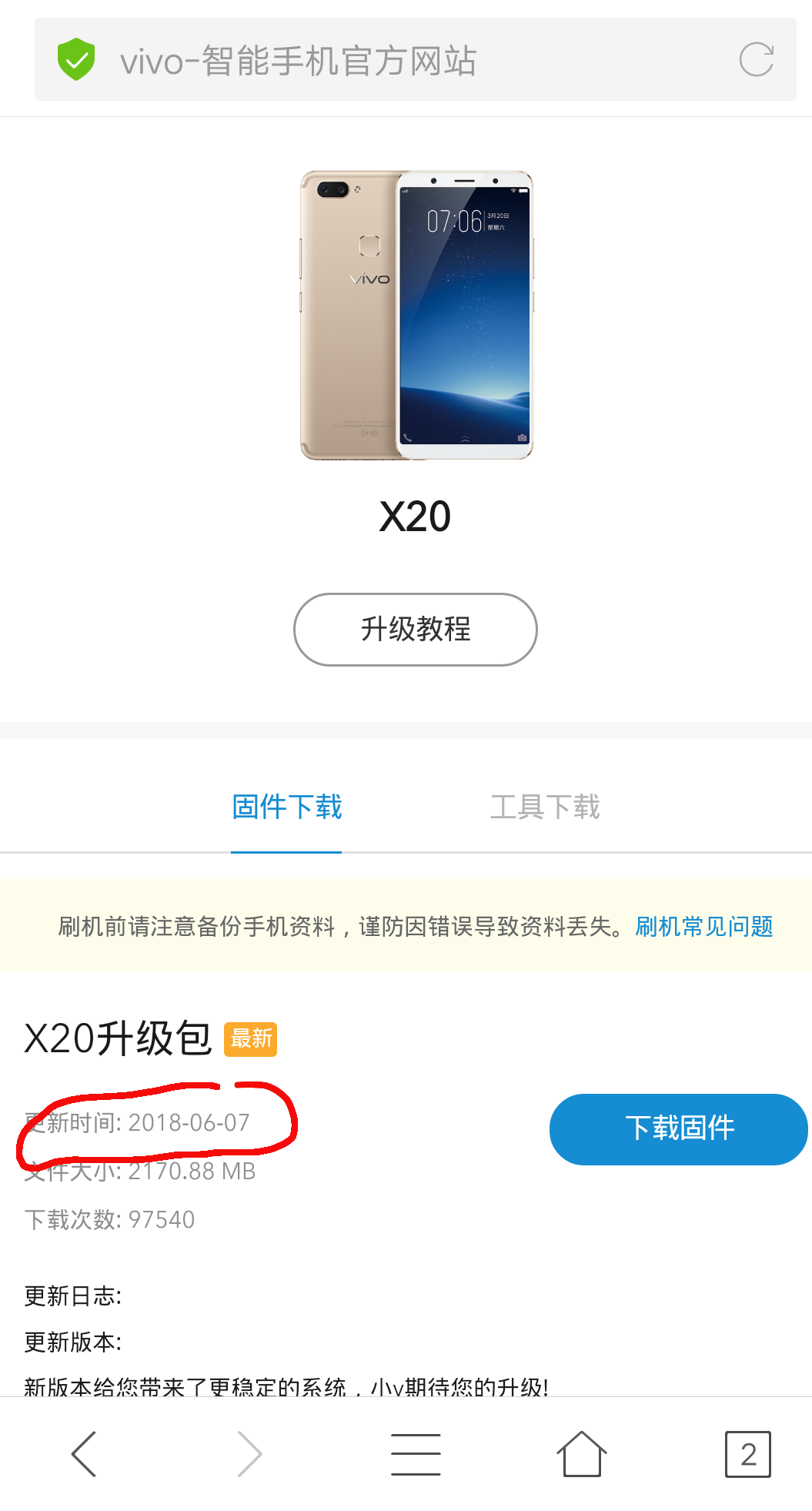Select the 固件下载 tab
The width and height of the screenshot is (812, 1511).
(287, 807)
